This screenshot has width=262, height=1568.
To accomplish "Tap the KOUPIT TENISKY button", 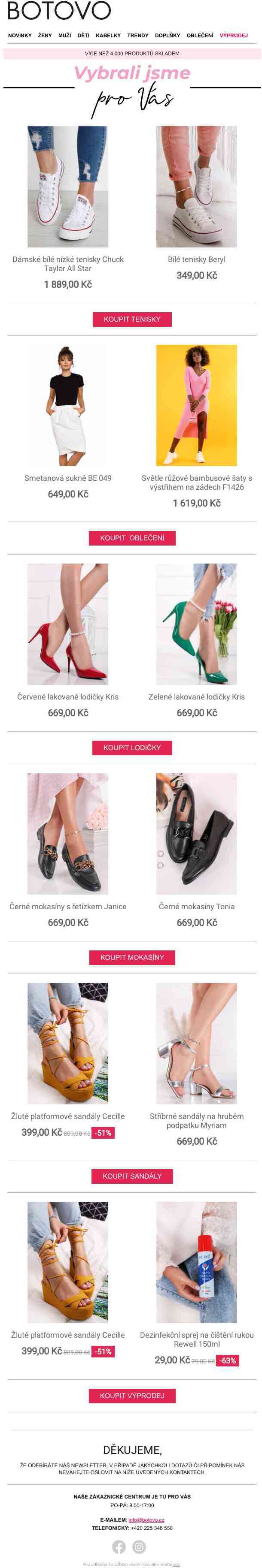I will pos(131,319).
